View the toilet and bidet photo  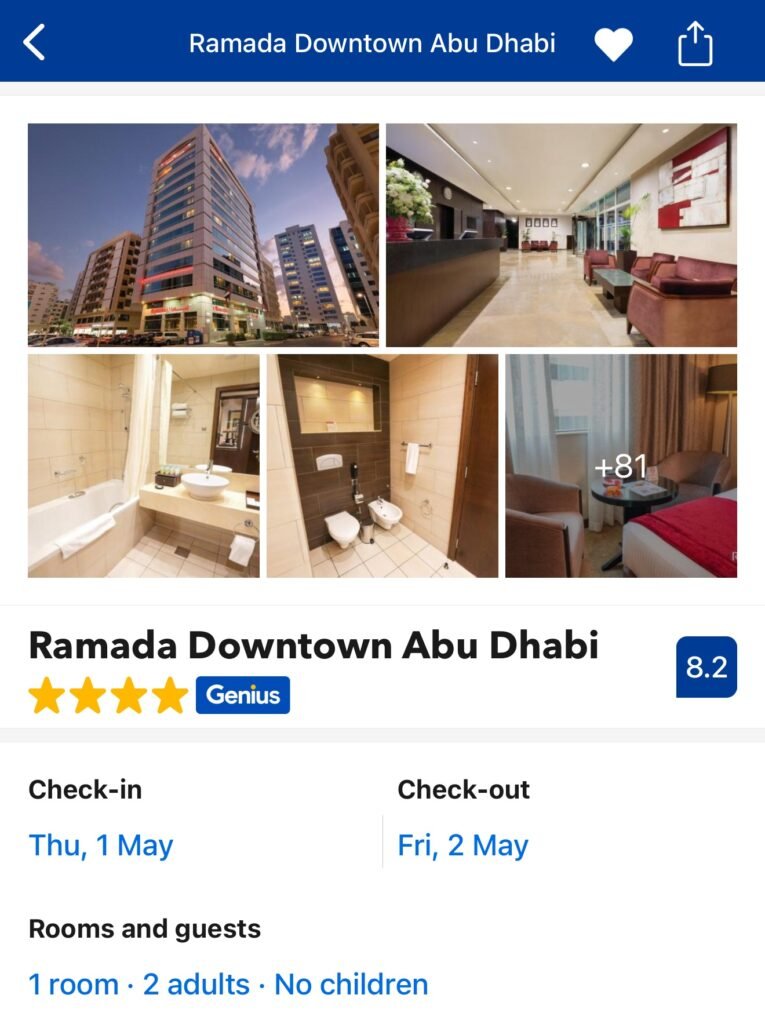click(x=382, y=466)
